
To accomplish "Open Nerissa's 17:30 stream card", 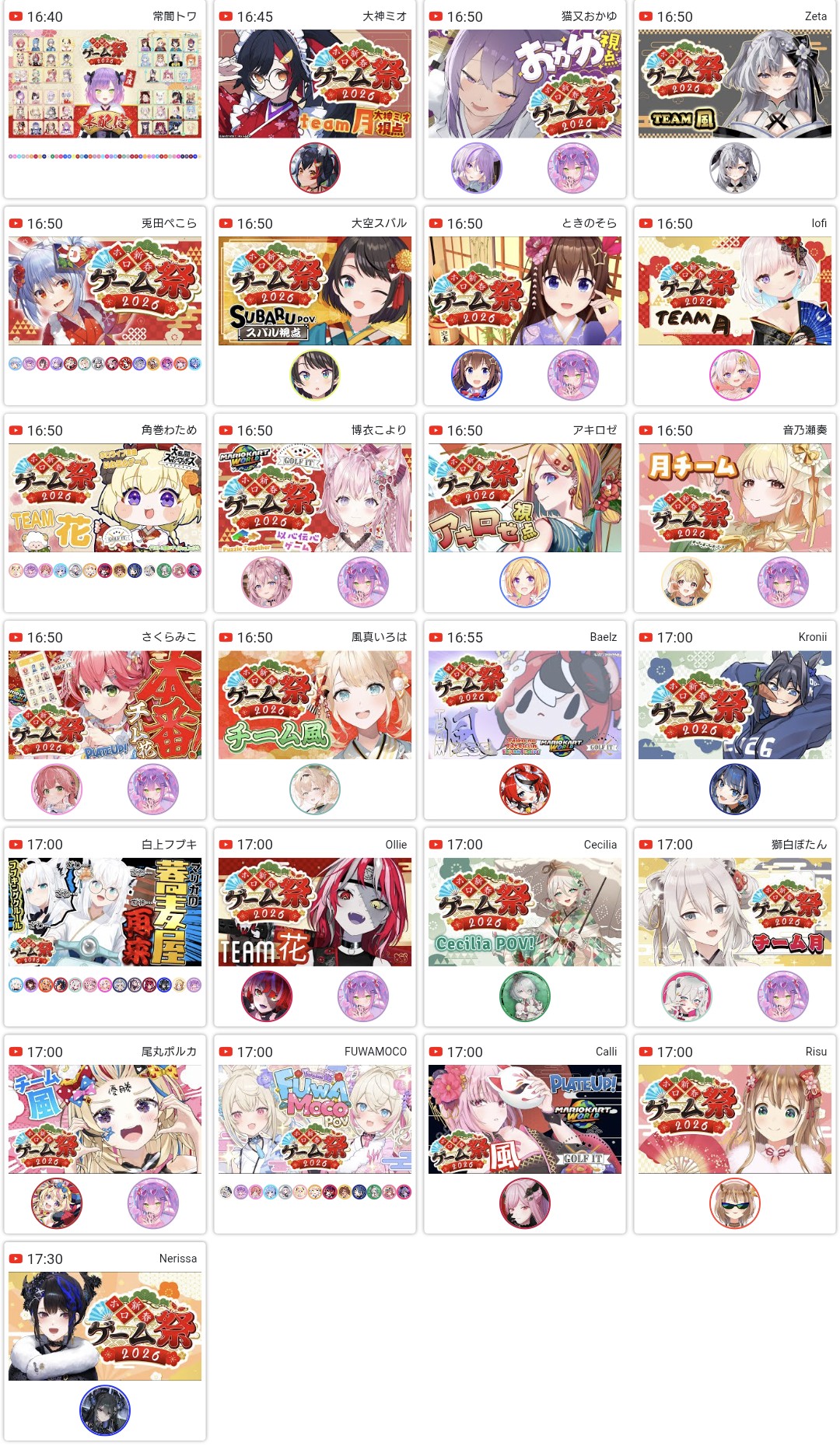I will [x=105, y=1326].
